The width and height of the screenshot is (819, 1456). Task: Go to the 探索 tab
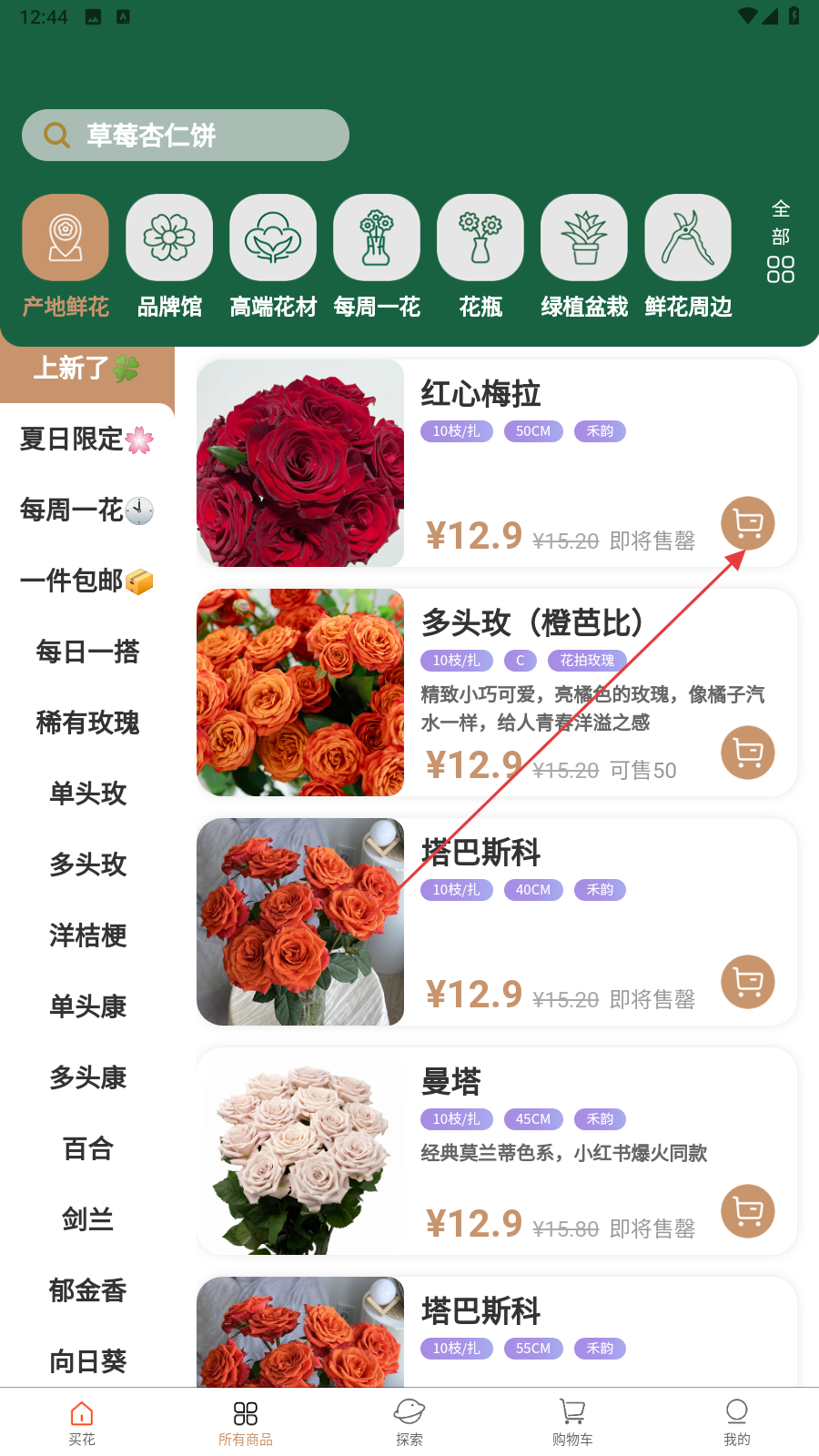point(409,1422)
